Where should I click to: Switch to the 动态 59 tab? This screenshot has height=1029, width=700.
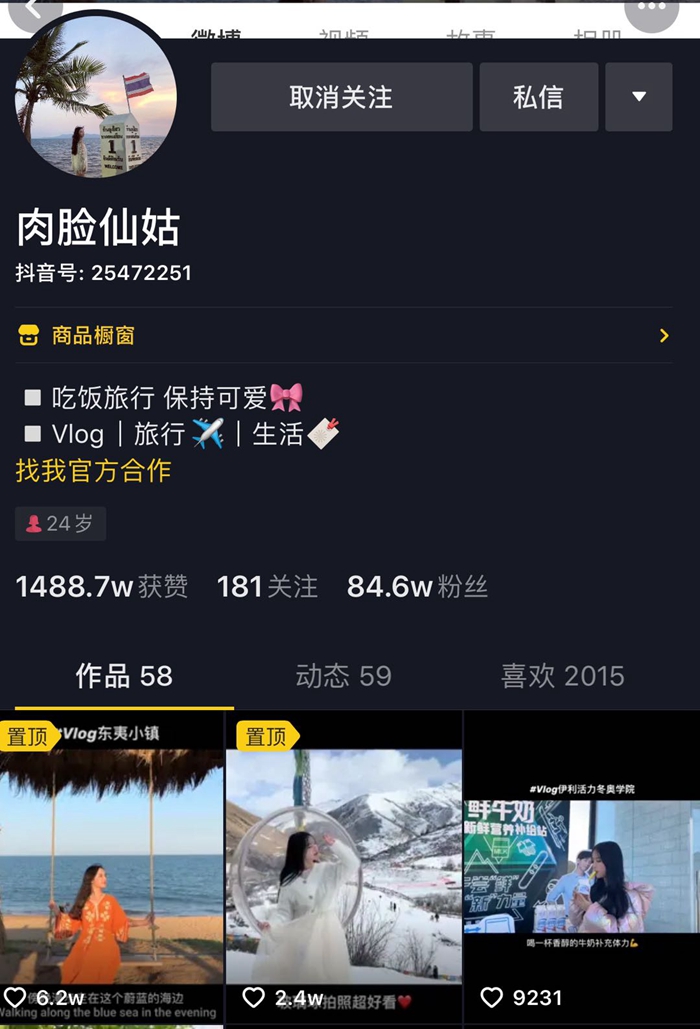tap(343, 676)
